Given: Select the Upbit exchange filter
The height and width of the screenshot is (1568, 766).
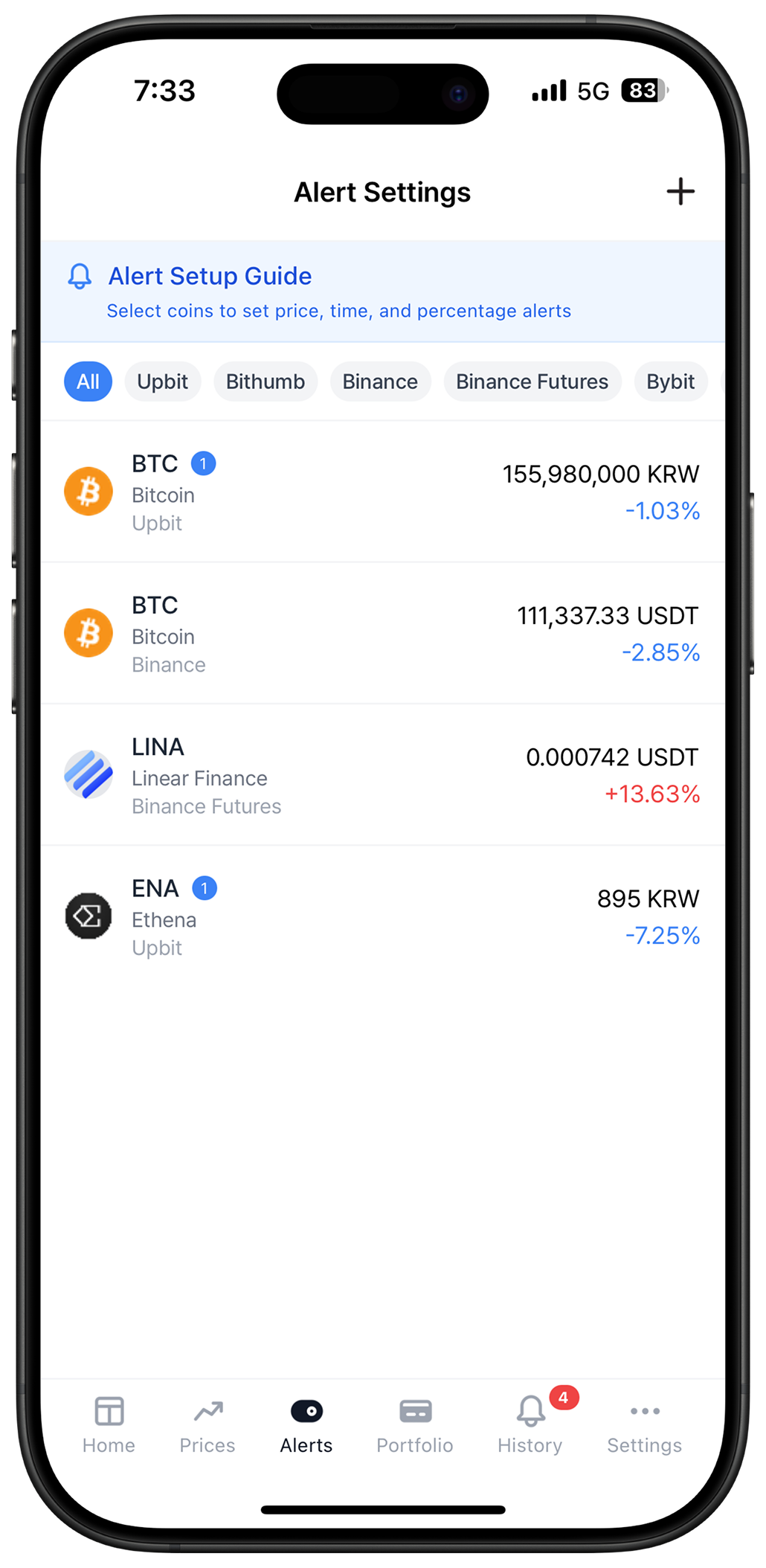Looking at the screenshot, I should [x=162, y=382].
